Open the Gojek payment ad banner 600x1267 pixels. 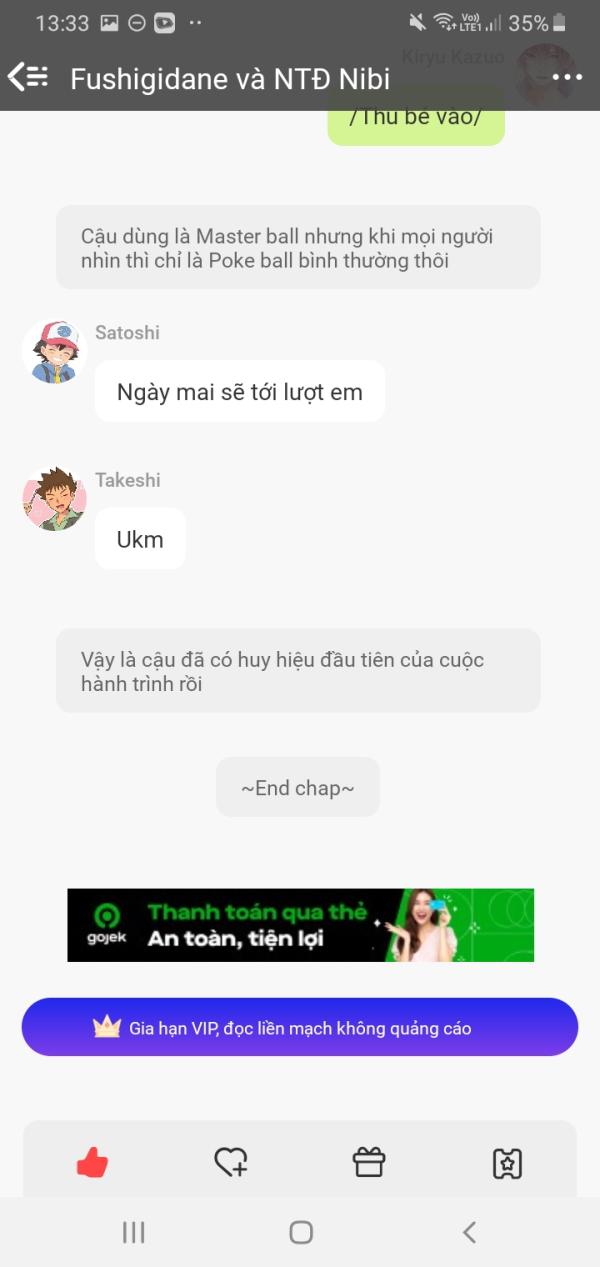300,925
